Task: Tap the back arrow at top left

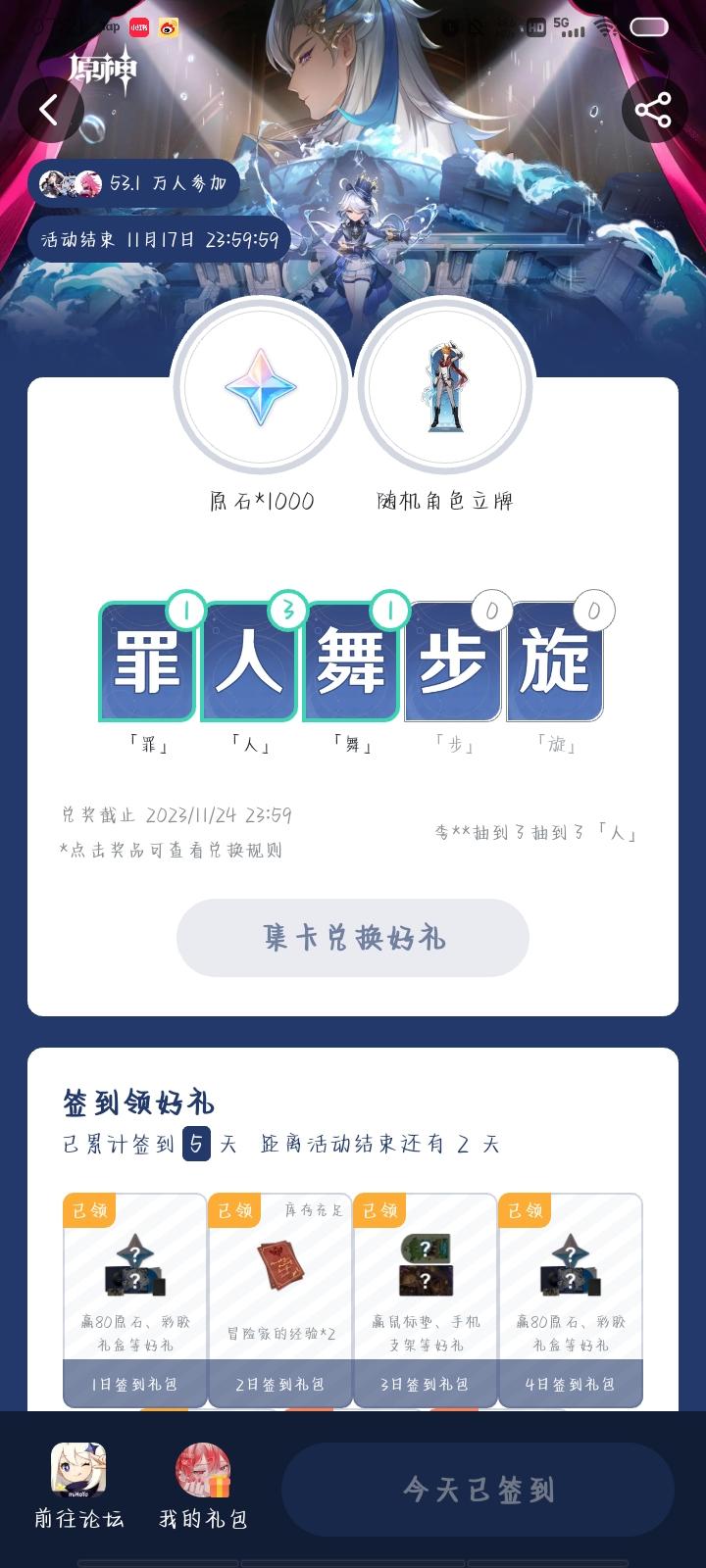Action: (x=51, y=109)
